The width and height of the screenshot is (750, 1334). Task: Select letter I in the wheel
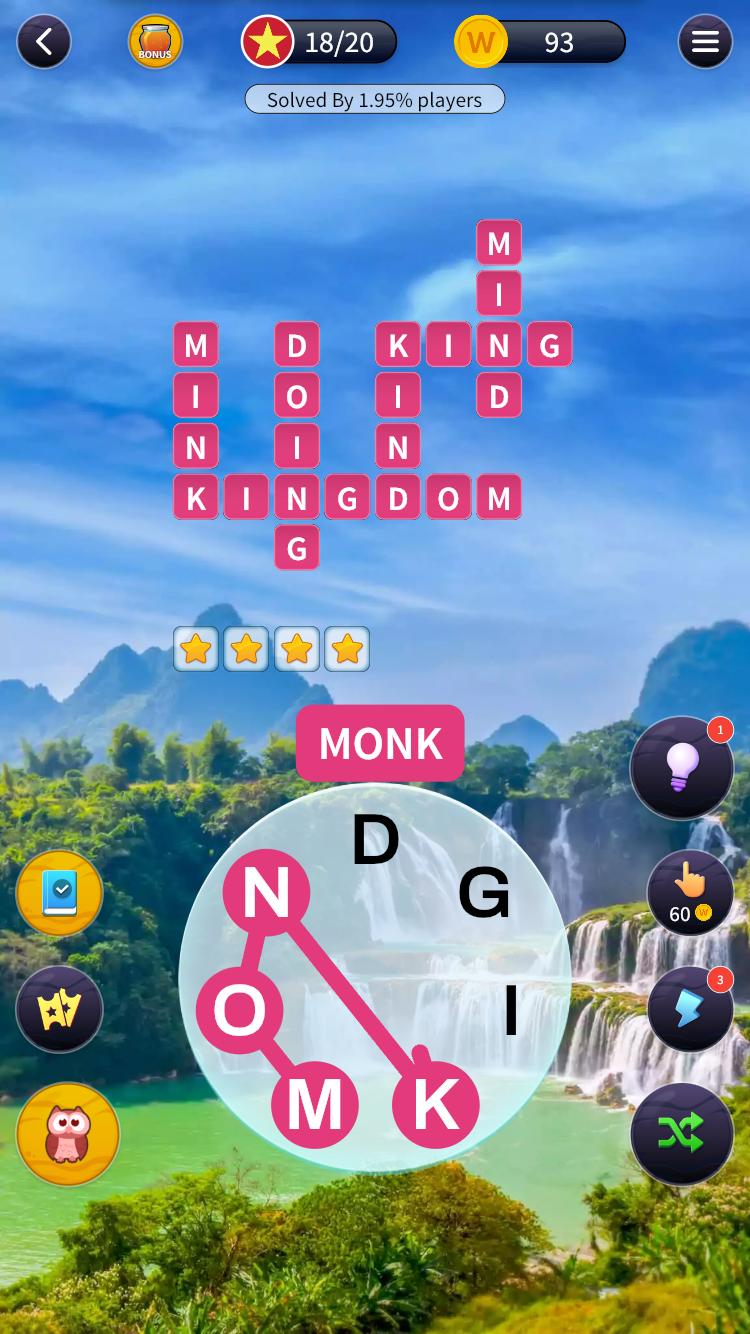tap(511, 1010)
